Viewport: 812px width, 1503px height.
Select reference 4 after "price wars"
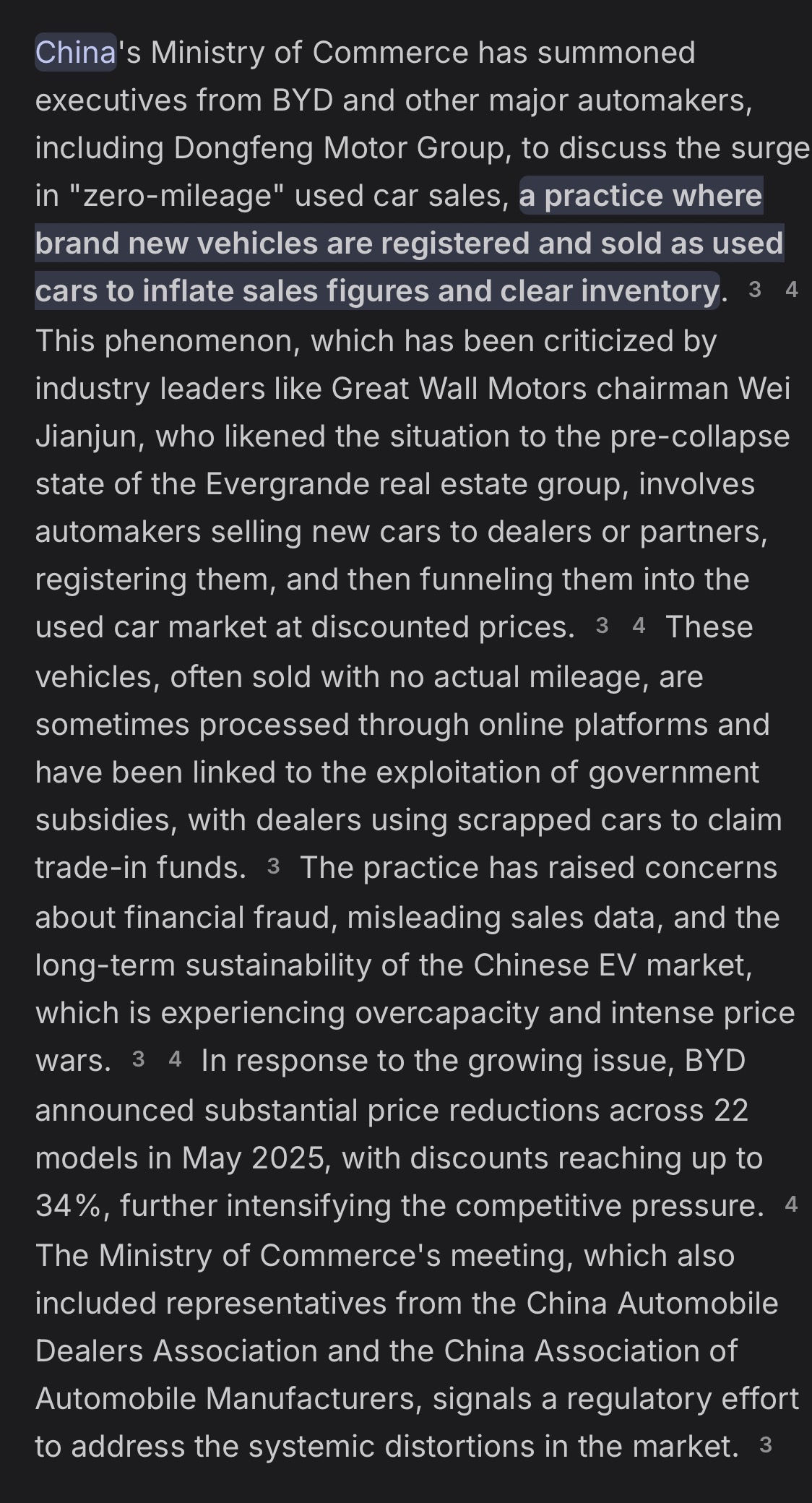(175, 1059)
